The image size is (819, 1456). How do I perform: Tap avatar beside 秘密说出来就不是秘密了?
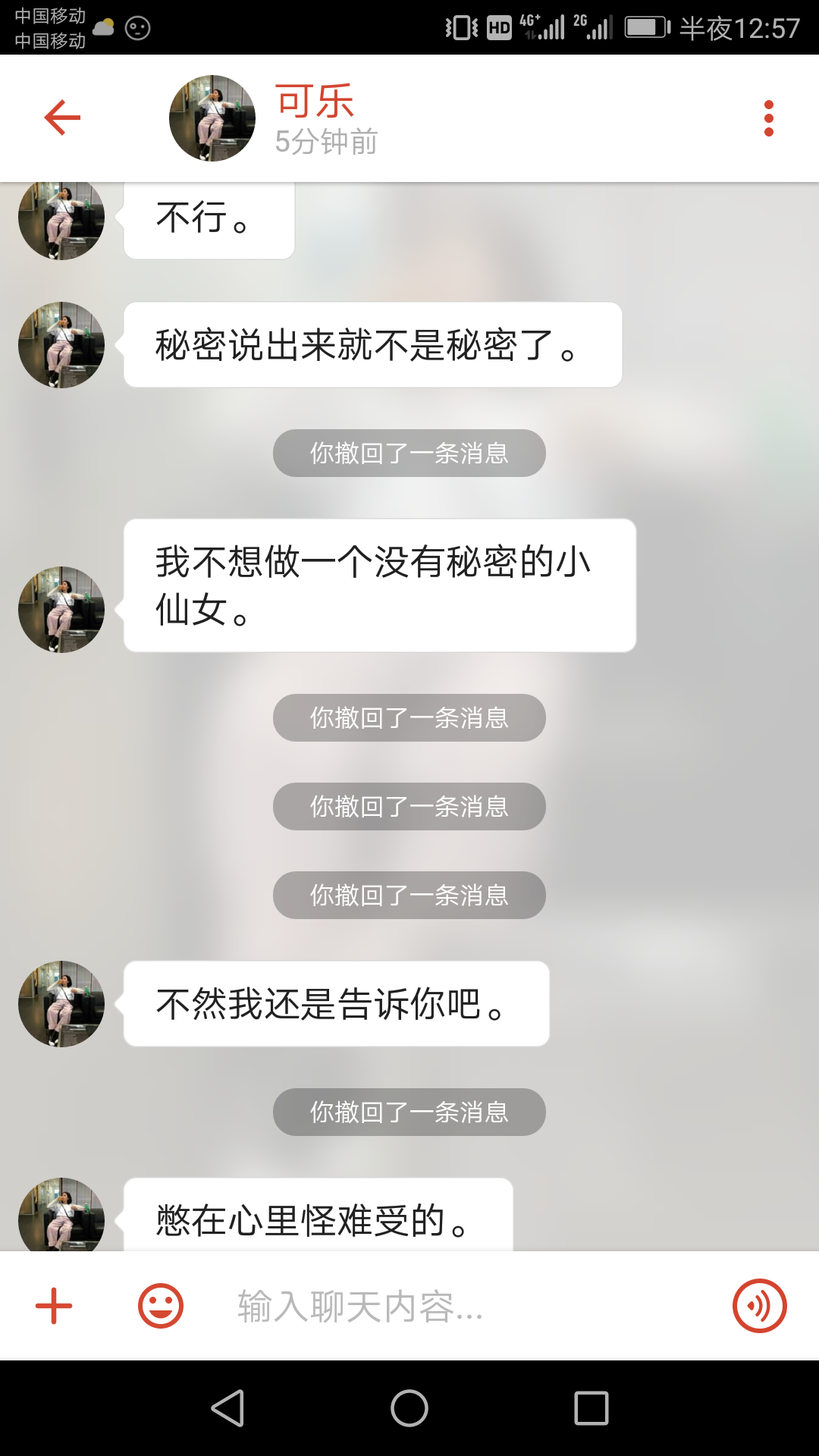click(x=61, y=345)
